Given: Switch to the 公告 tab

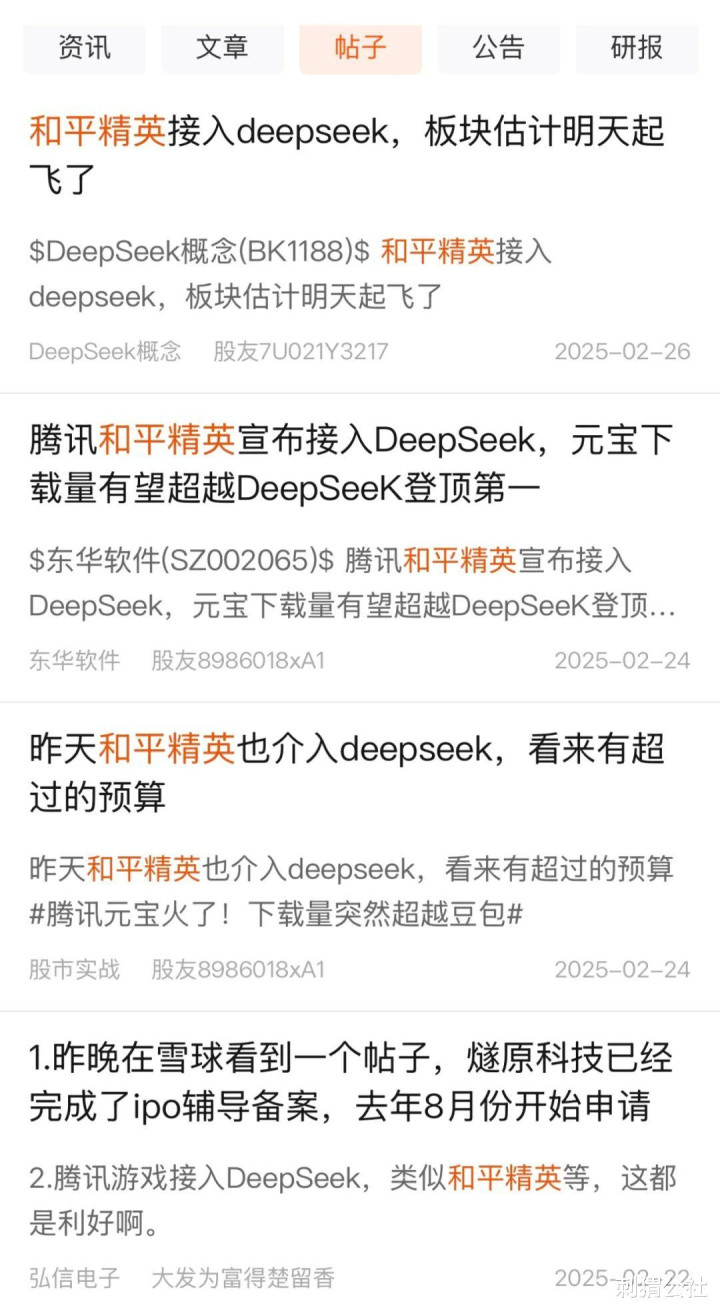Looking at the screenshot, I should tap(498, 47).
